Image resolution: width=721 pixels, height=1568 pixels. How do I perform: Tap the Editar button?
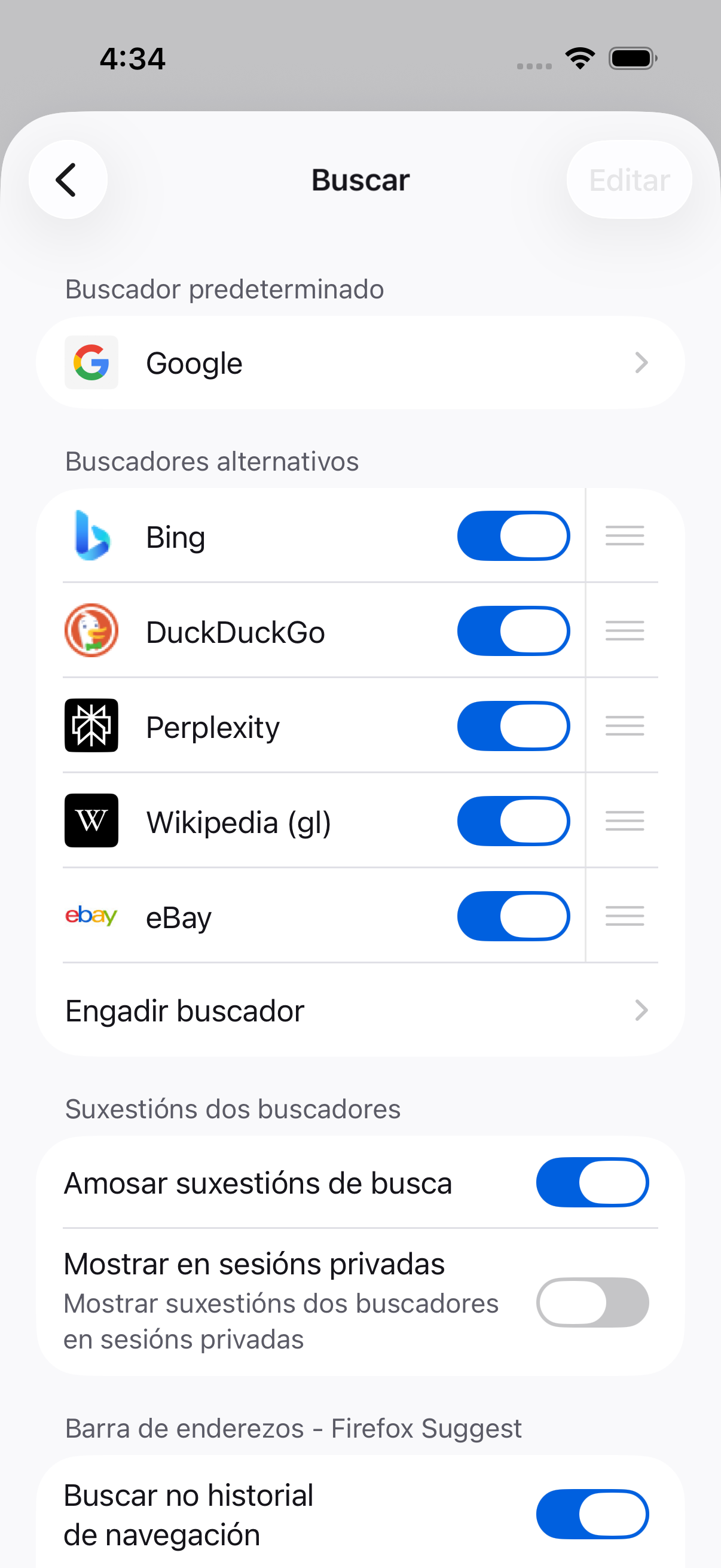(x=628, y=180)
